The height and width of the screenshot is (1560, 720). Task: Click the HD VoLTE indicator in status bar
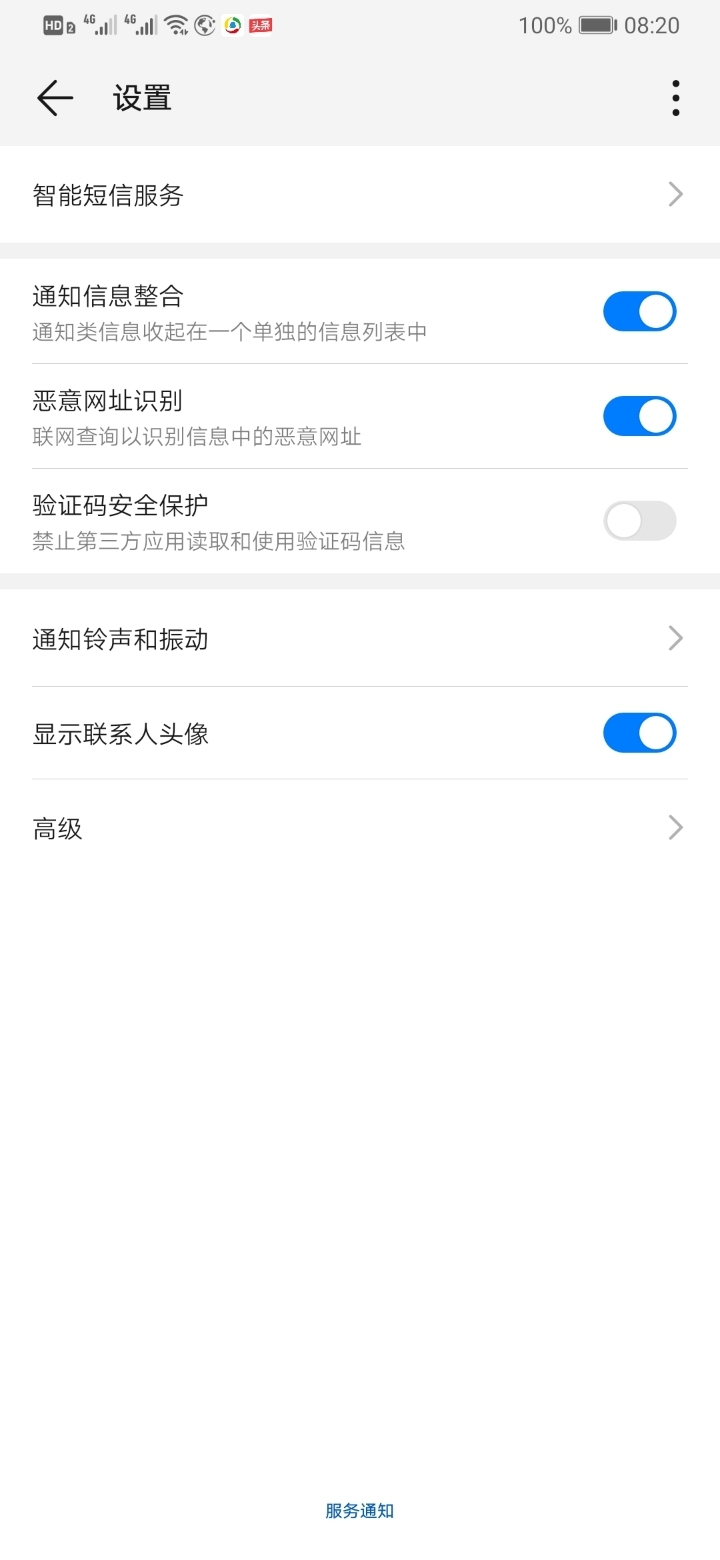[55, 25]
